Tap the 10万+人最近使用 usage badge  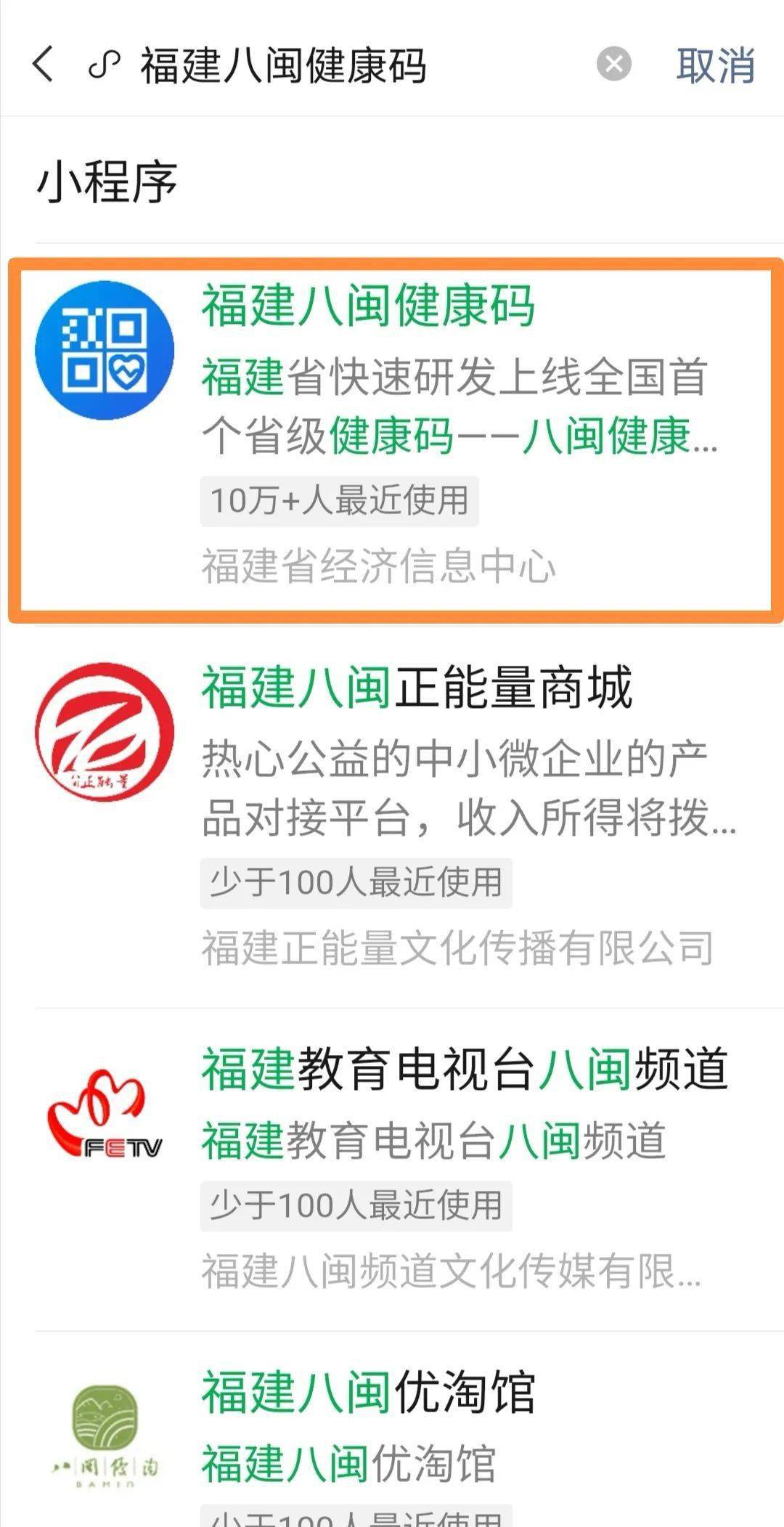(x=340, y=501)
